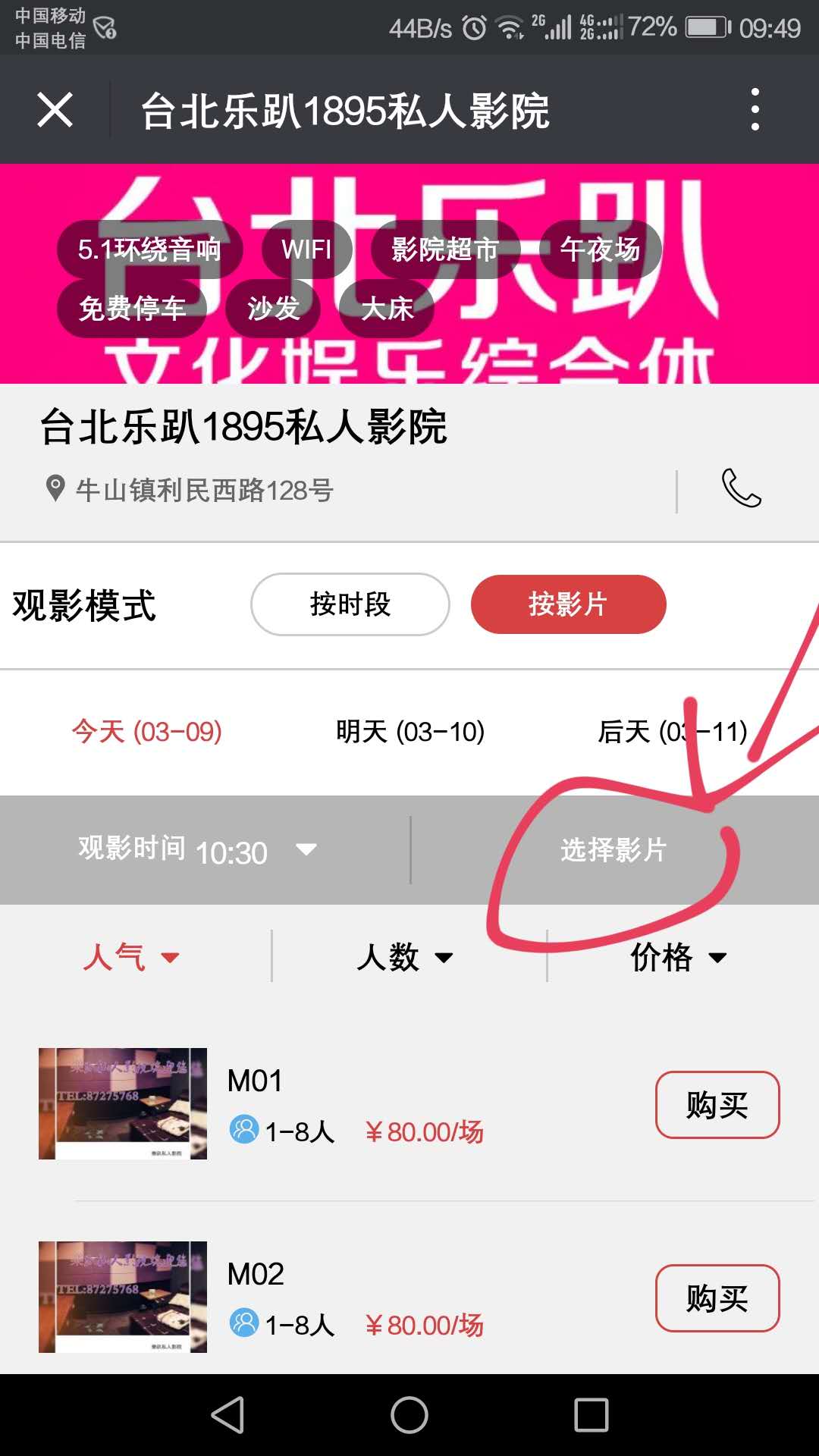Select 今天 (03-09) date
The image size is (819, 1456).
pos(147,732)
